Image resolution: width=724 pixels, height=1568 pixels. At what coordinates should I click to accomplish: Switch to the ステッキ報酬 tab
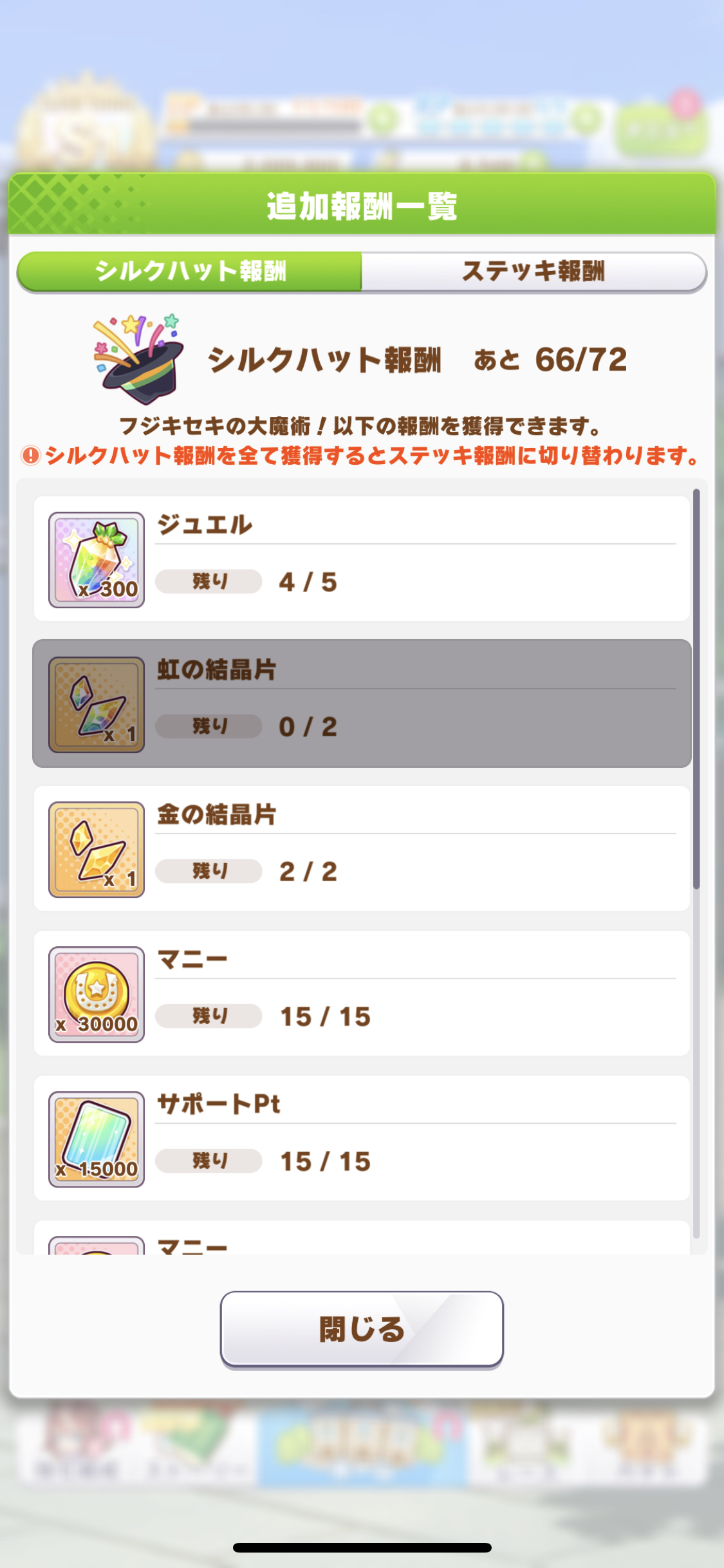tap(534, 271)
